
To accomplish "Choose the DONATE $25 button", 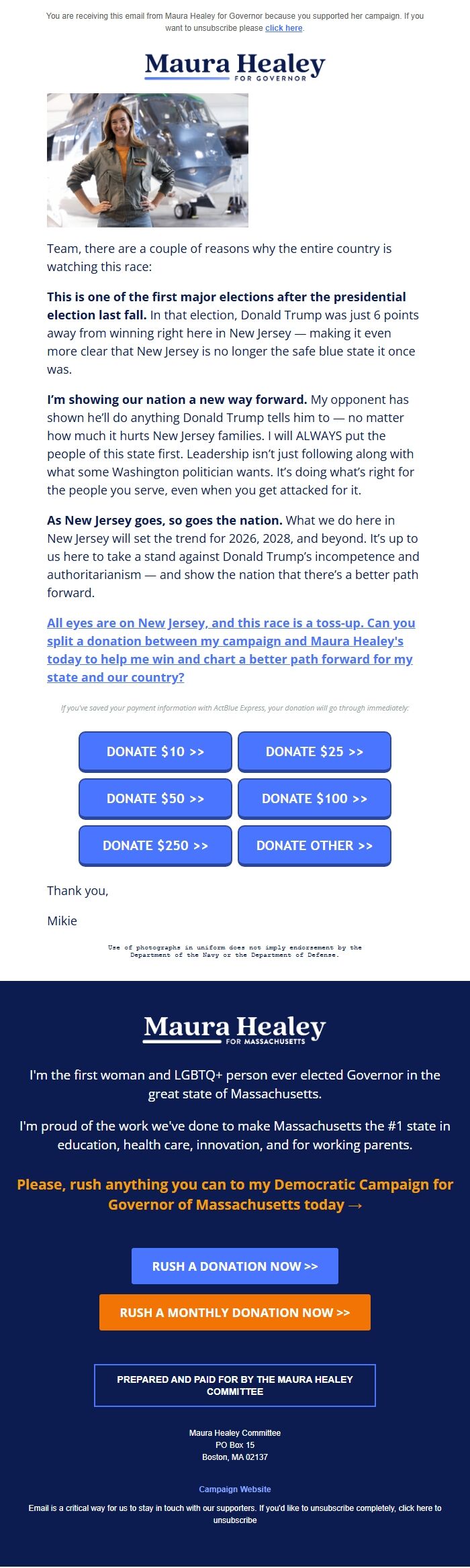I will [x=314, y=751].
